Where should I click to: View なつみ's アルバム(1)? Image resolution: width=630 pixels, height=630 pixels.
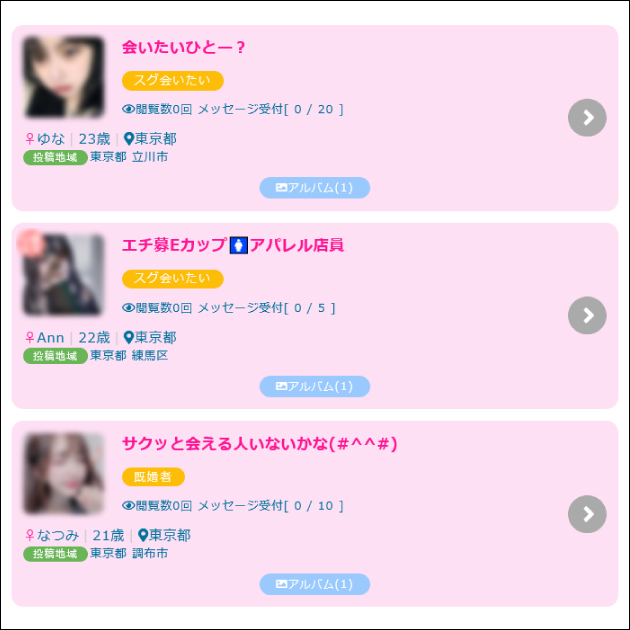pyautogui.click(x=314, y=584)
